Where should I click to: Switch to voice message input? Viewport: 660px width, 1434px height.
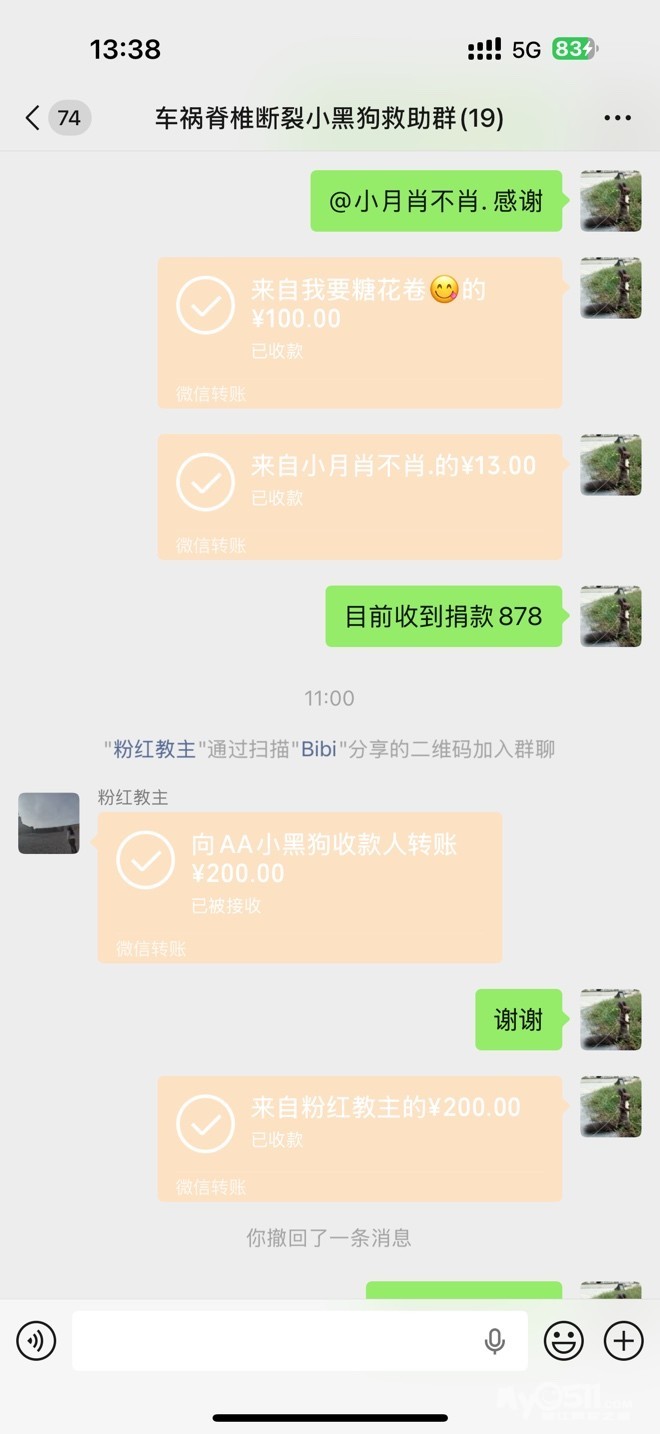(x=36, y=1340)
